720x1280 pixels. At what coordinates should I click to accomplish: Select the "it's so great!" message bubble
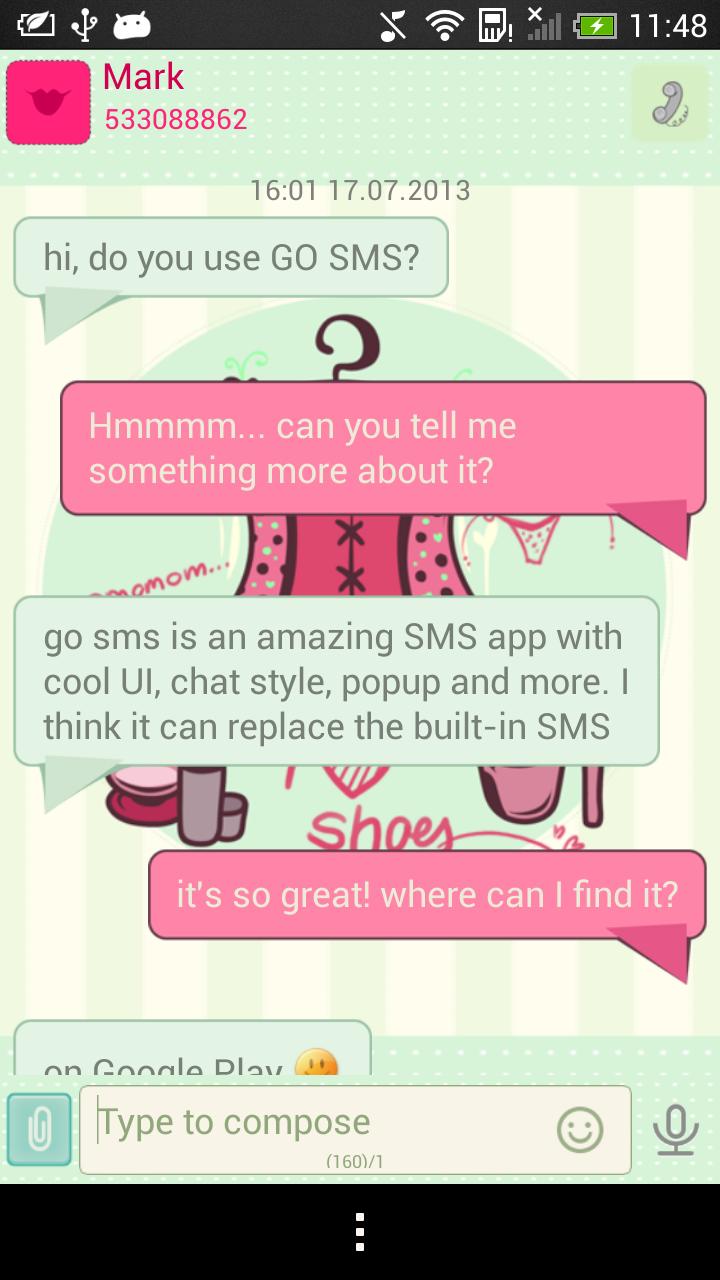[x=427, y=894]
